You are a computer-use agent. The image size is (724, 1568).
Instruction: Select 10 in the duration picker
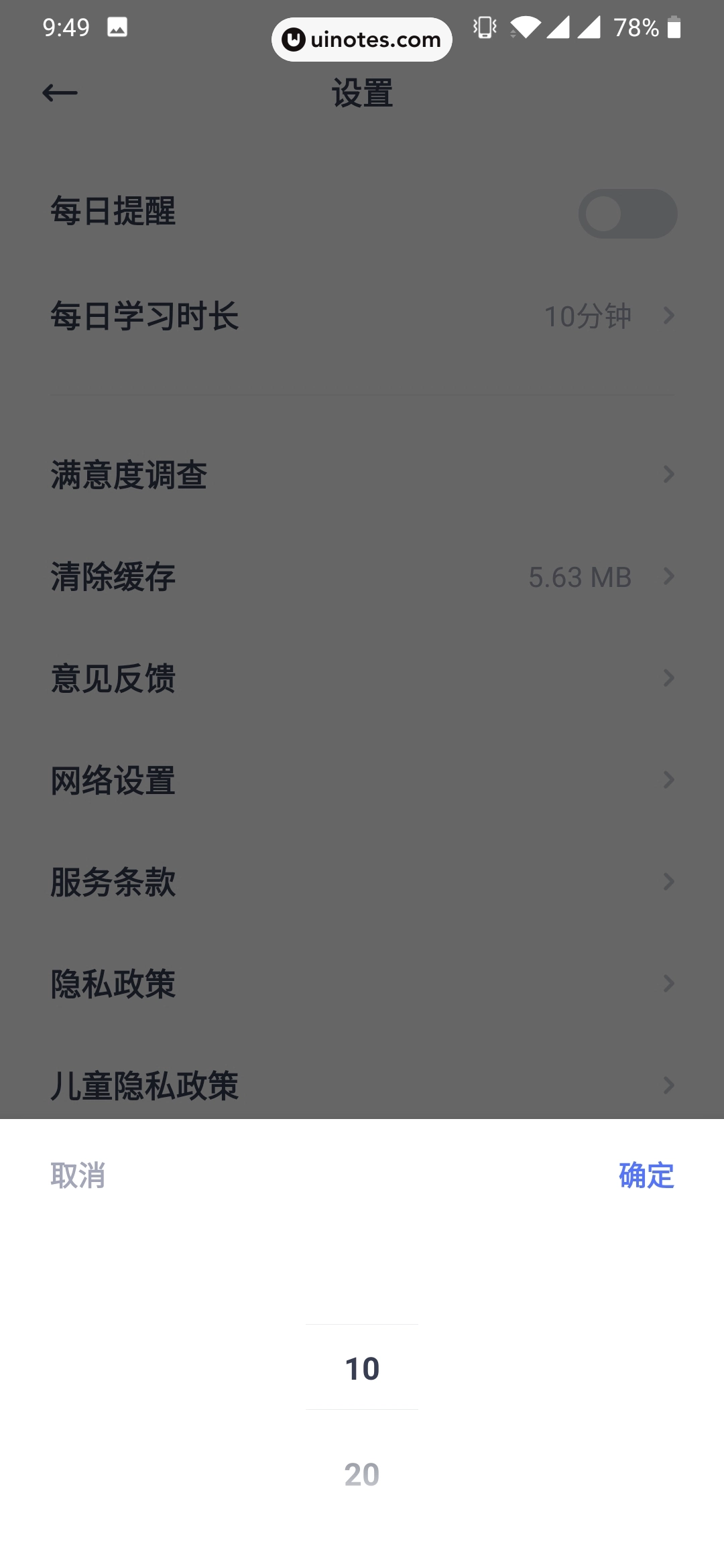pyautogui.click(x=362, y=1368)
